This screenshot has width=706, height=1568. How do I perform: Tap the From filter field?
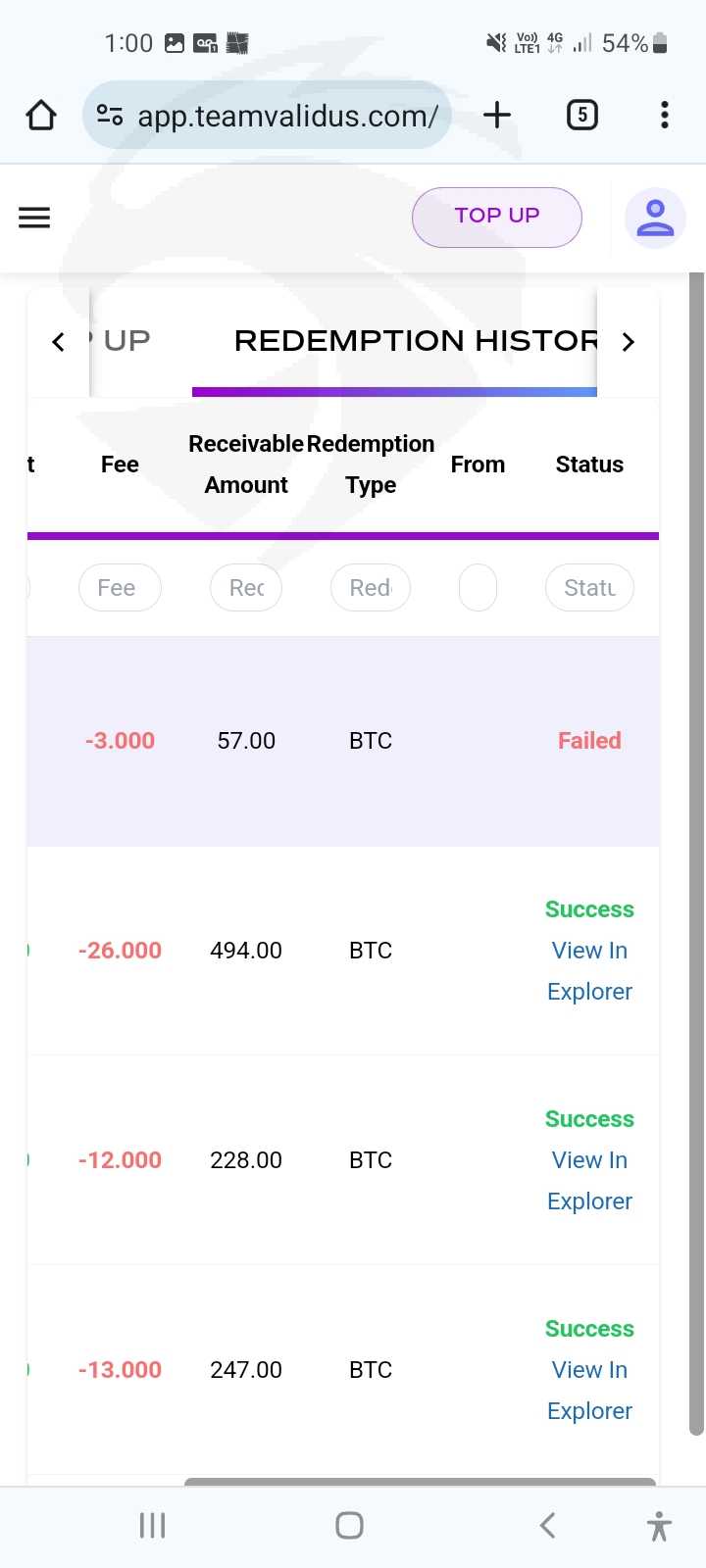[x=478, y=588]
